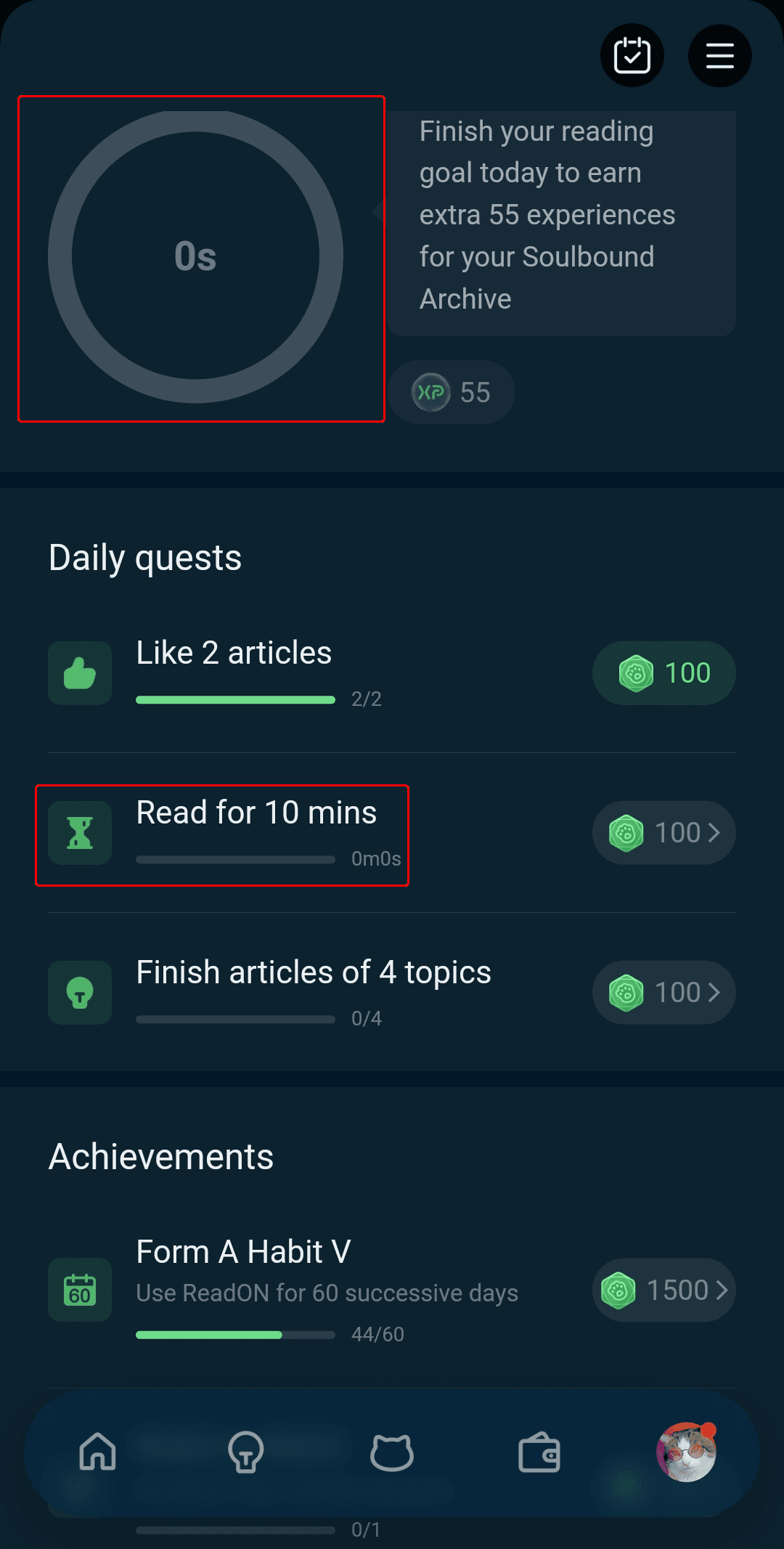Tap the 100 reward for Finish articles of 4 topics
The width and height of the screenshot is (784, 1549).
tap(663, 993)
